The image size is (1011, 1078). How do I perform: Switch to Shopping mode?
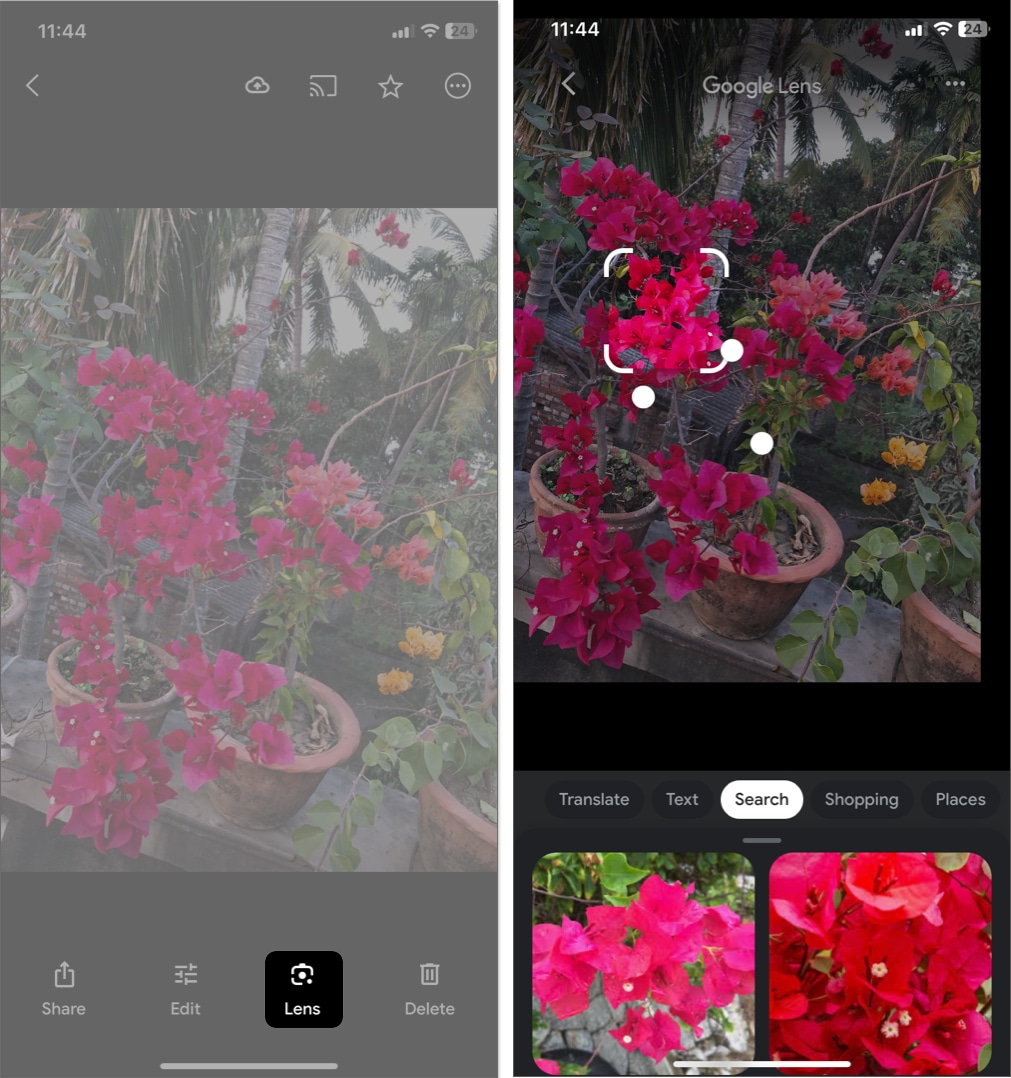coord(861,799)
